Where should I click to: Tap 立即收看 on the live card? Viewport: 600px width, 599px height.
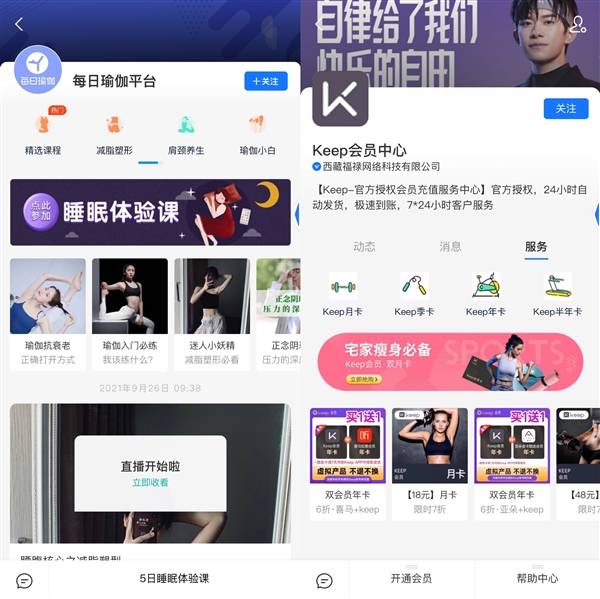click(150, 483)
